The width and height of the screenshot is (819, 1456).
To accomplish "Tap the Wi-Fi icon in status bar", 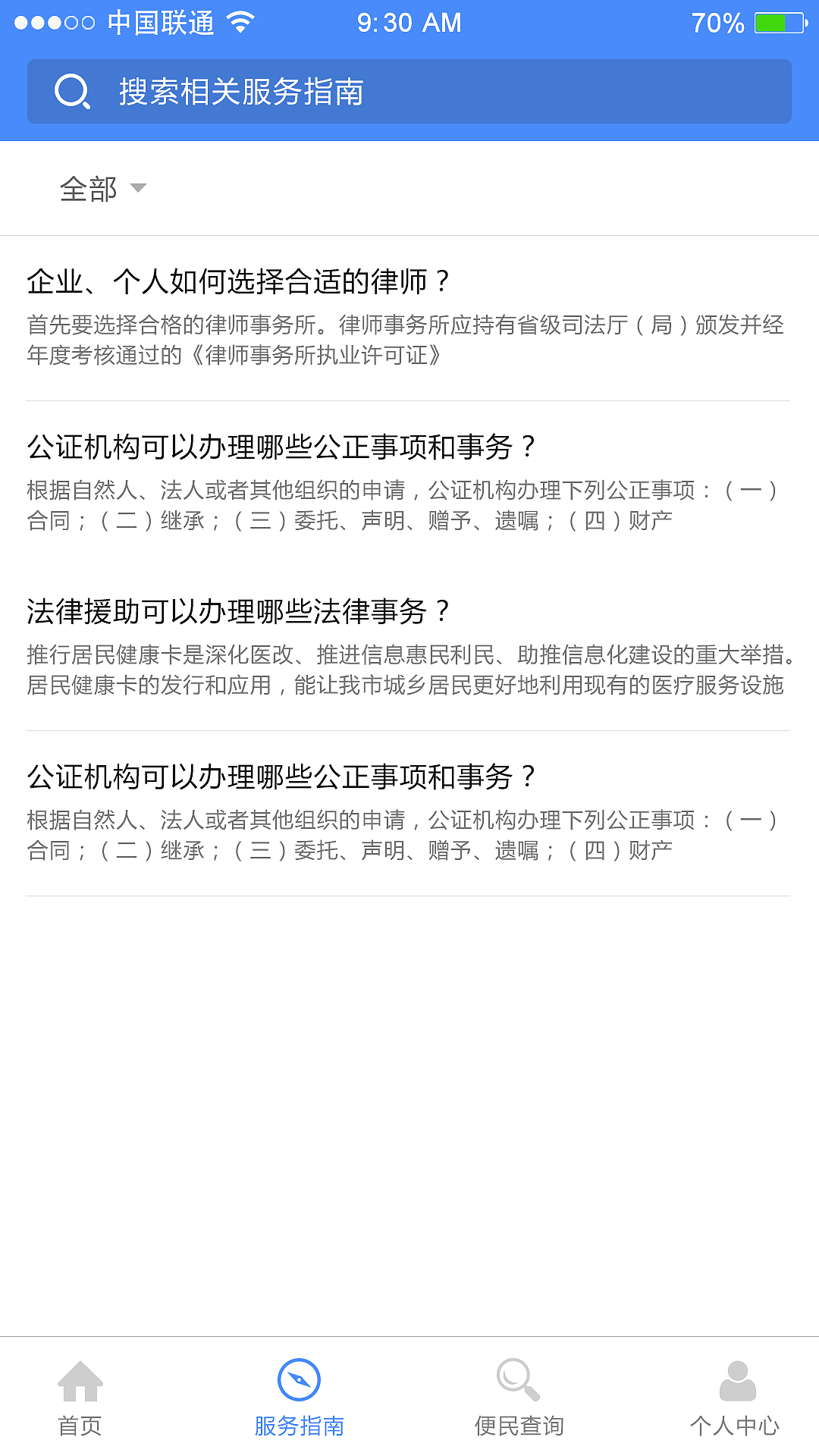I will (x=241, y=20).
